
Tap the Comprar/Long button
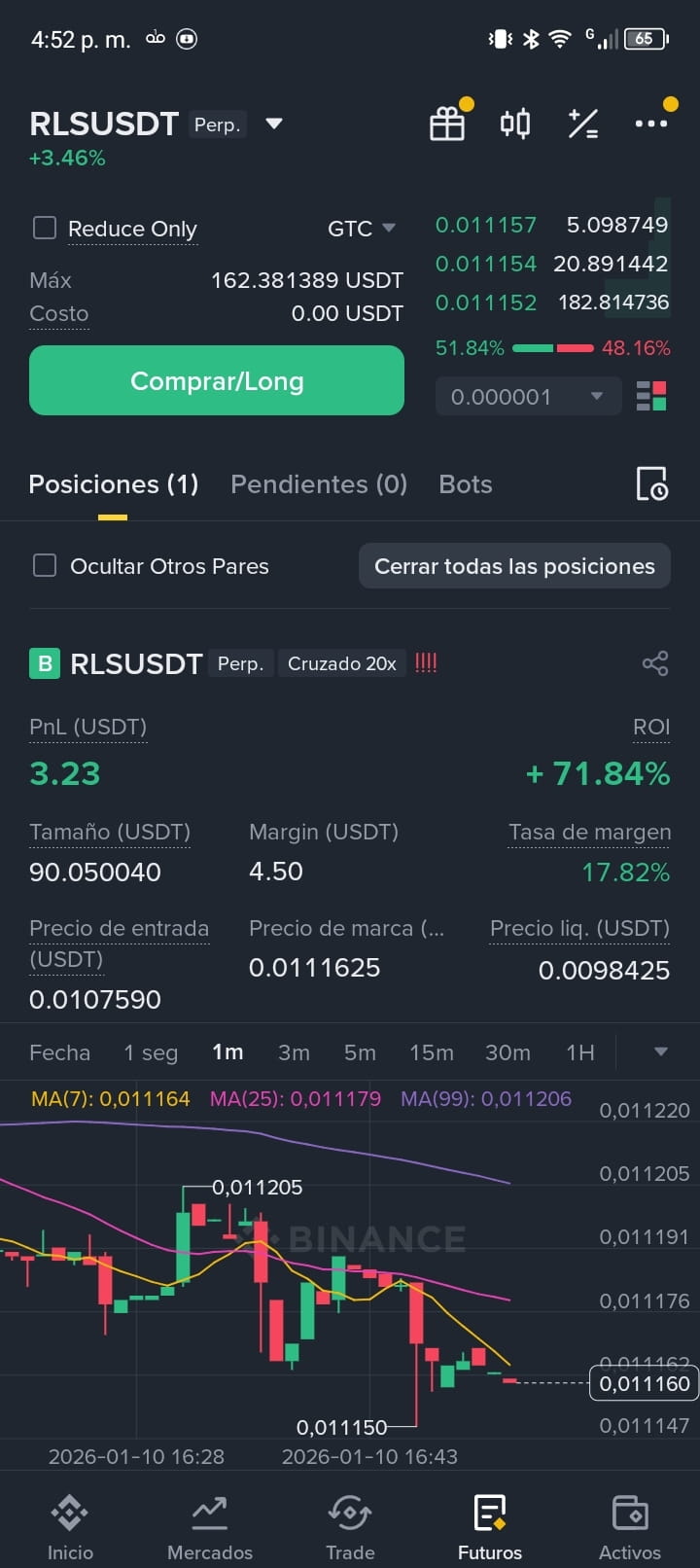tap(217, 380)
